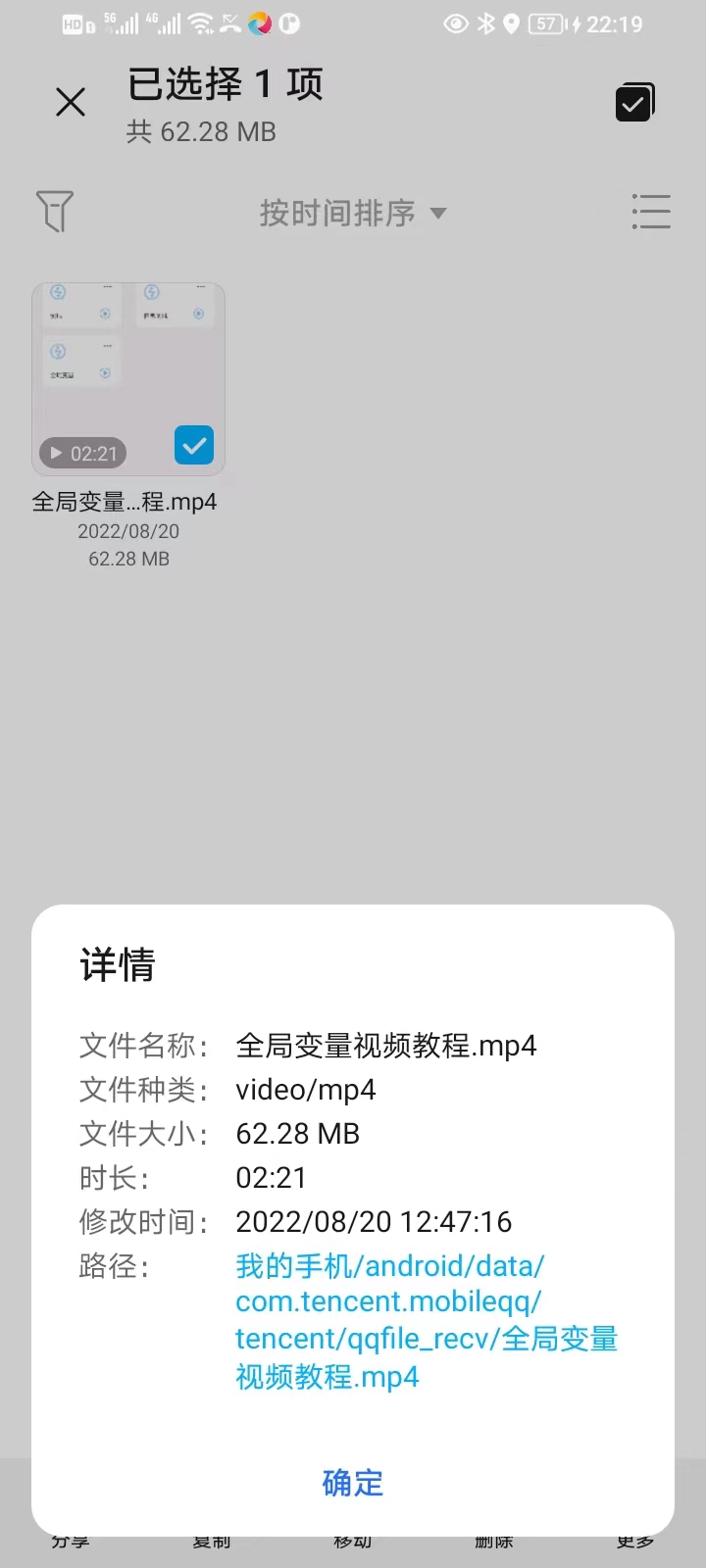
Task: Open the filter funnel icon
Action: coord(55,211)
